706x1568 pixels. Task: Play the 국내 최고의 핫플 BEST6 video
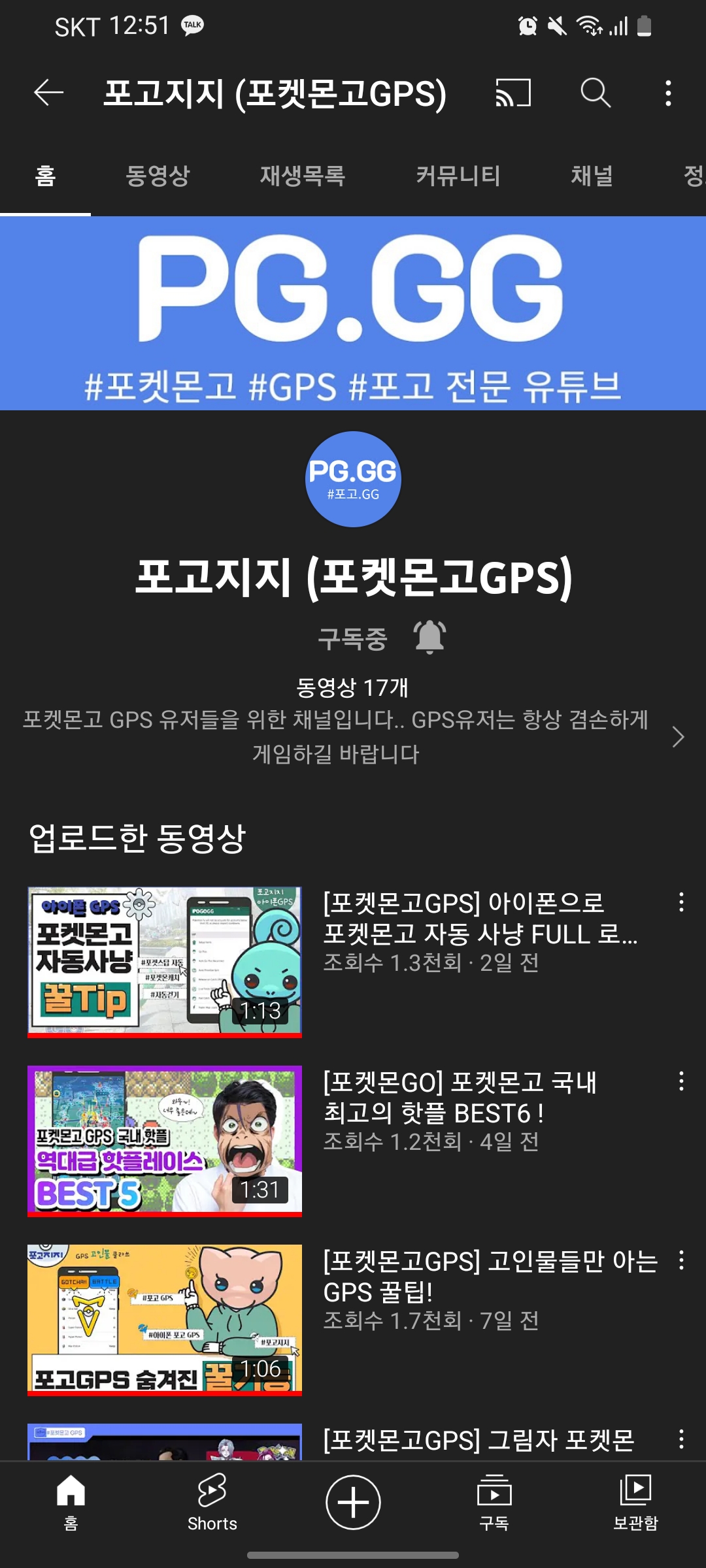(x=165, y=1139)
